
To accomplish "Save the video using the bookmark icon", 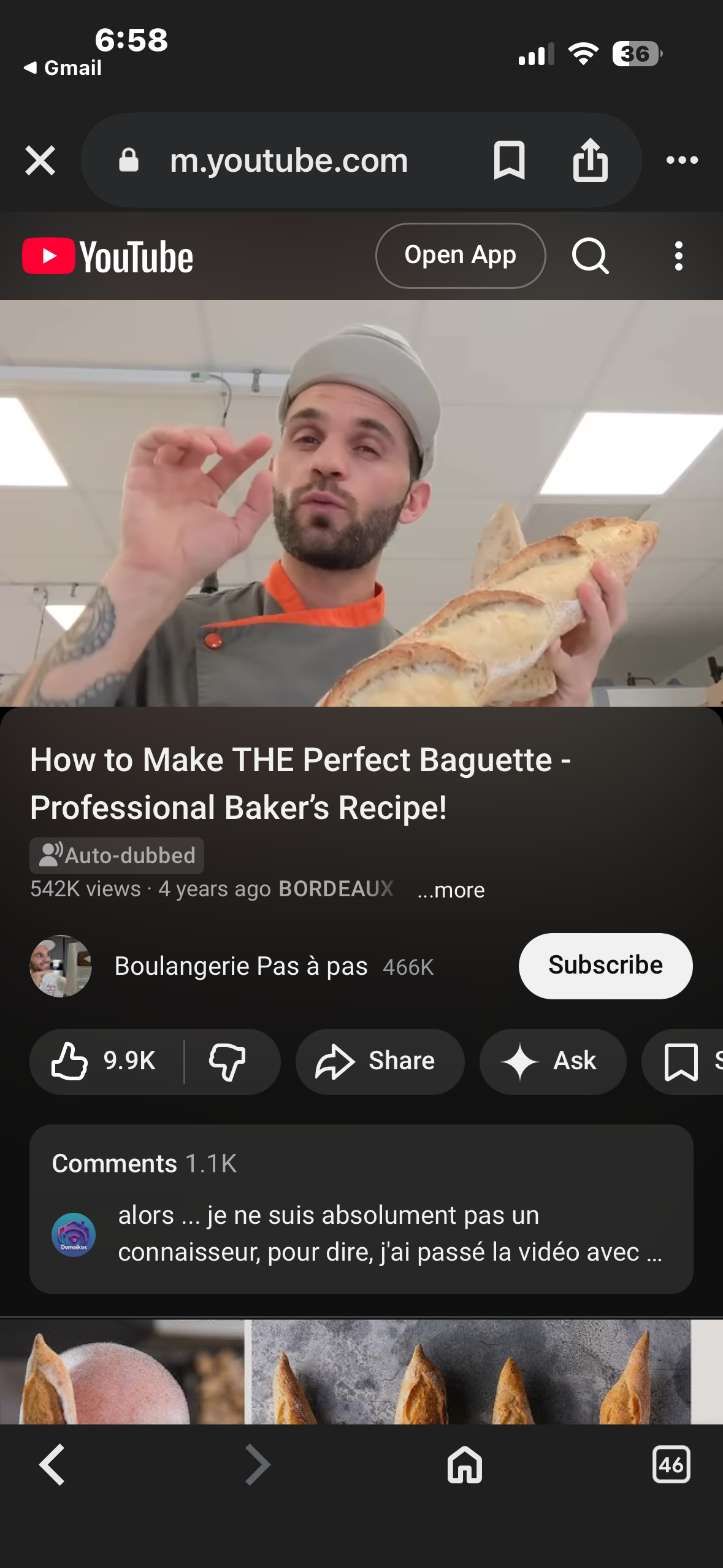I will [683, 1062].
